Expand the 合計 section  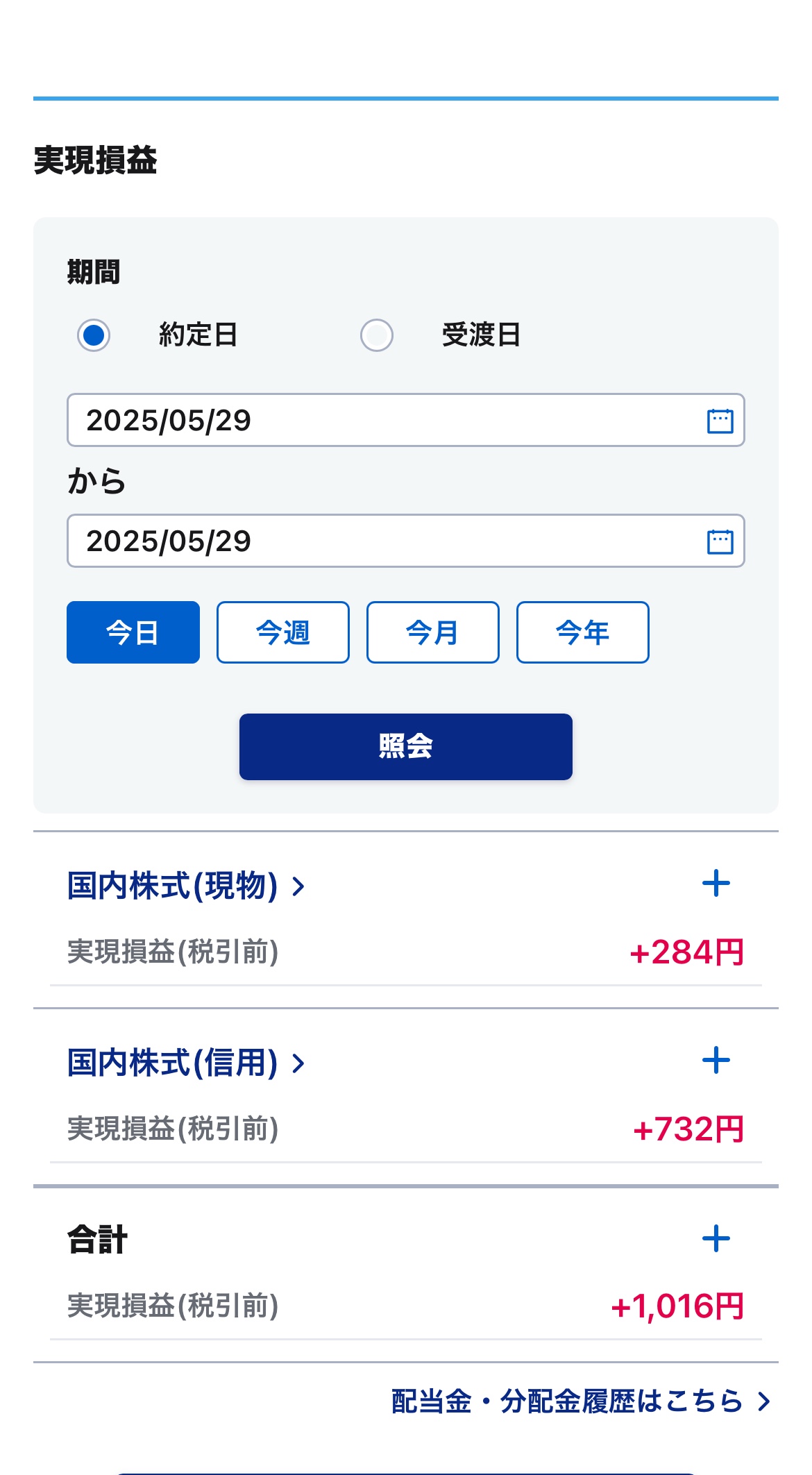716,1239
